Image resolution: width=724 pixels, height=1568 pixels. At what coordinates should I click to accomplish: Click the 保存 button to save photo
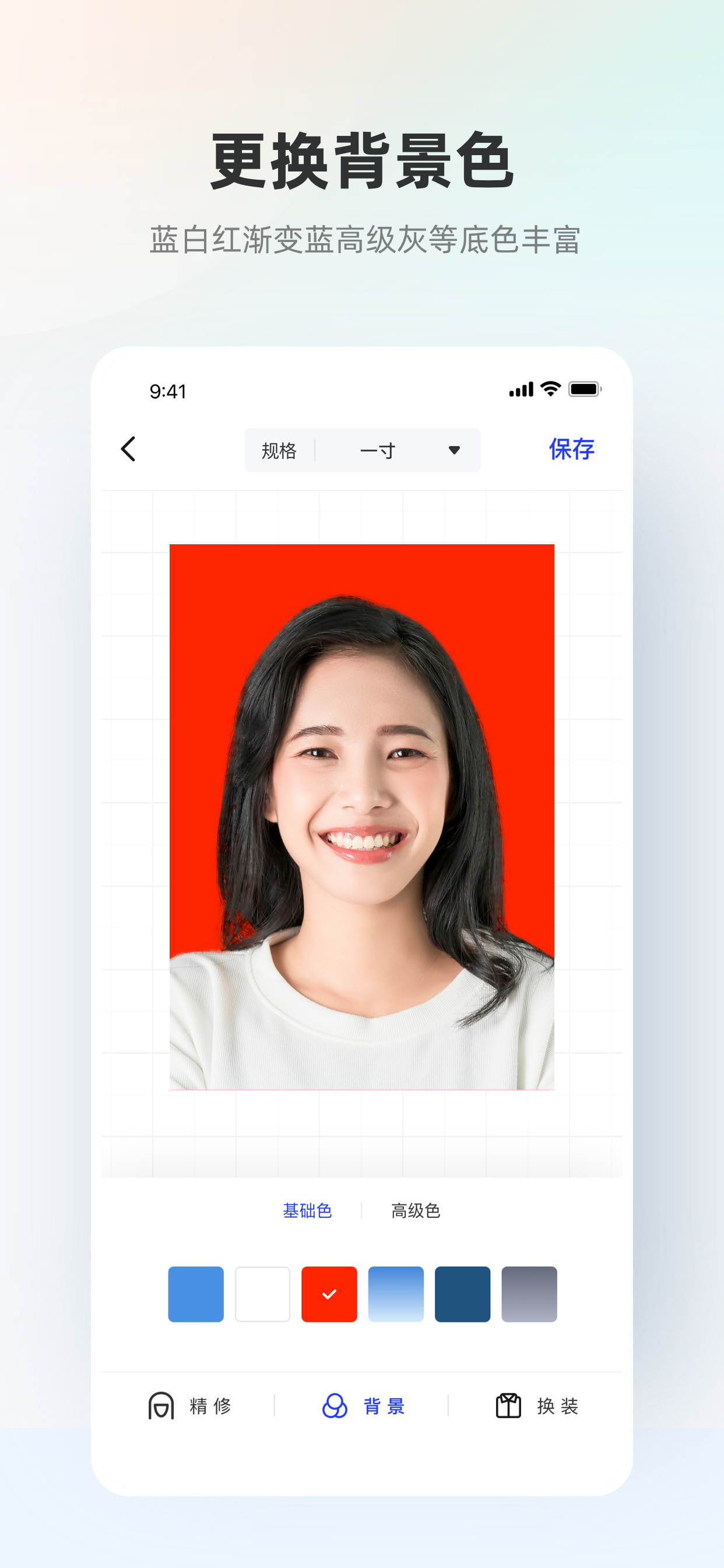[x=571, y=449]
